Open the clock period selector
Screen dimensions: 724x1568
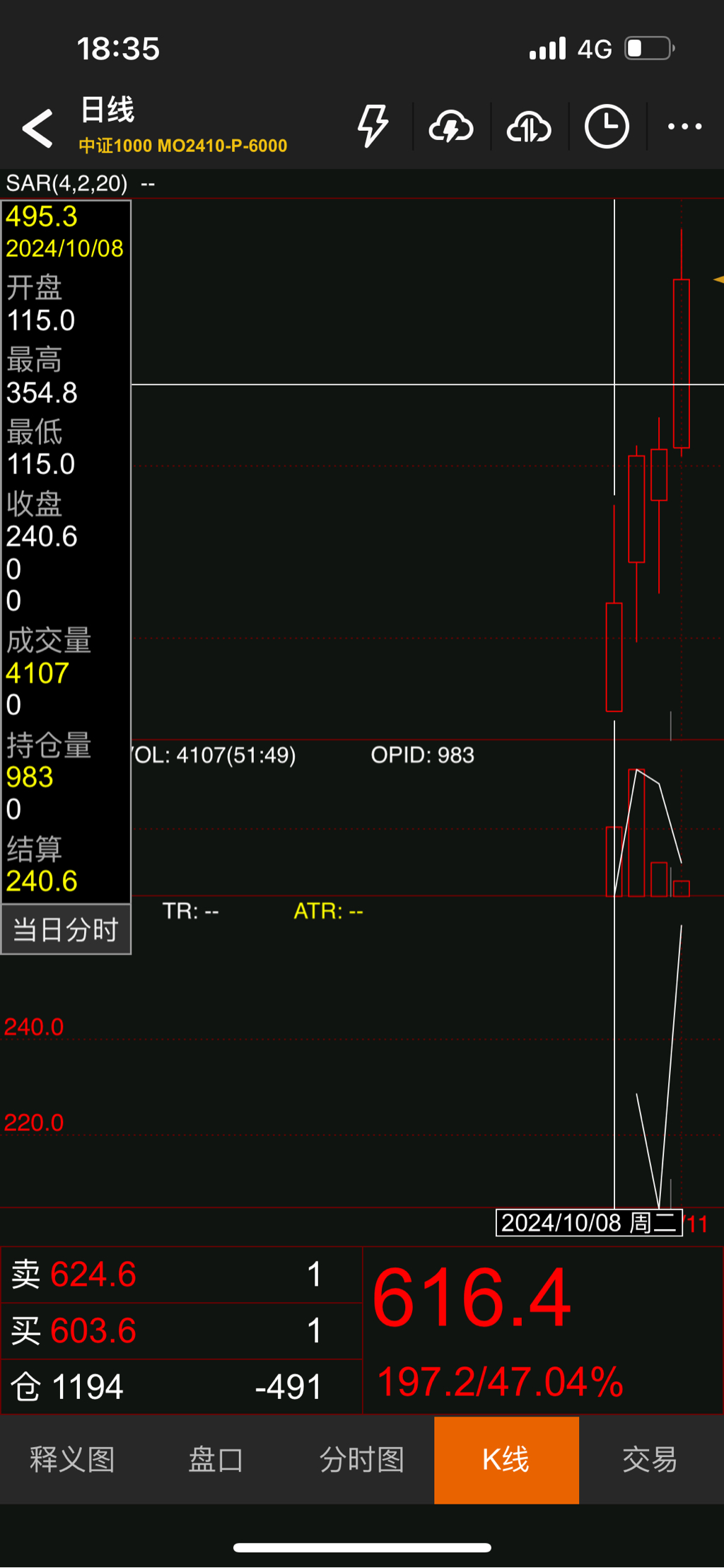607,127
